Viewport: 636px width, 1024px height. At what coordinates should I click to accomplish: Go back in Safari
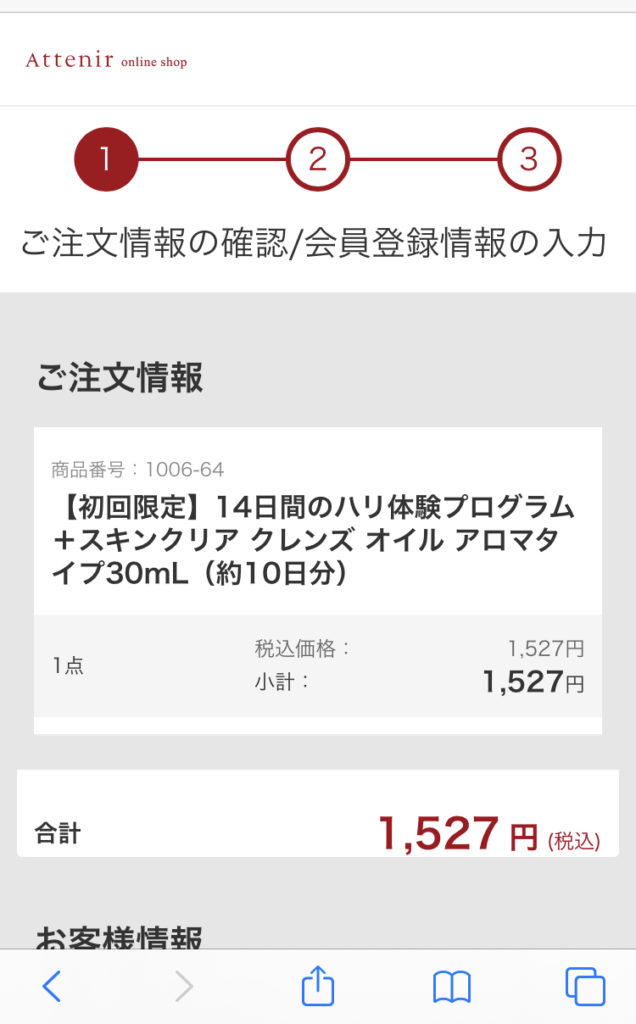coord(52,987)
